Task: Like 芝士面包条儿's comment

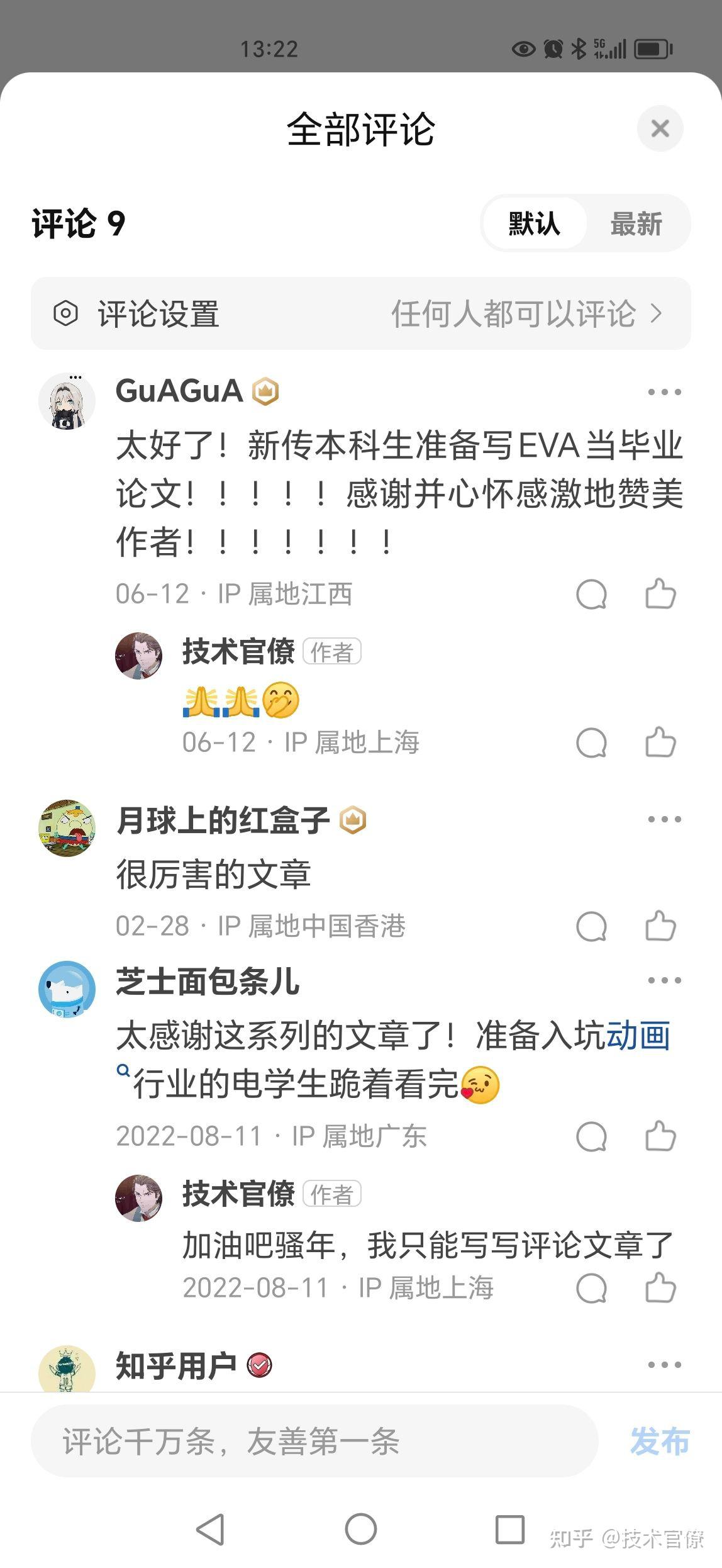Action: (x=660, y=1136)
